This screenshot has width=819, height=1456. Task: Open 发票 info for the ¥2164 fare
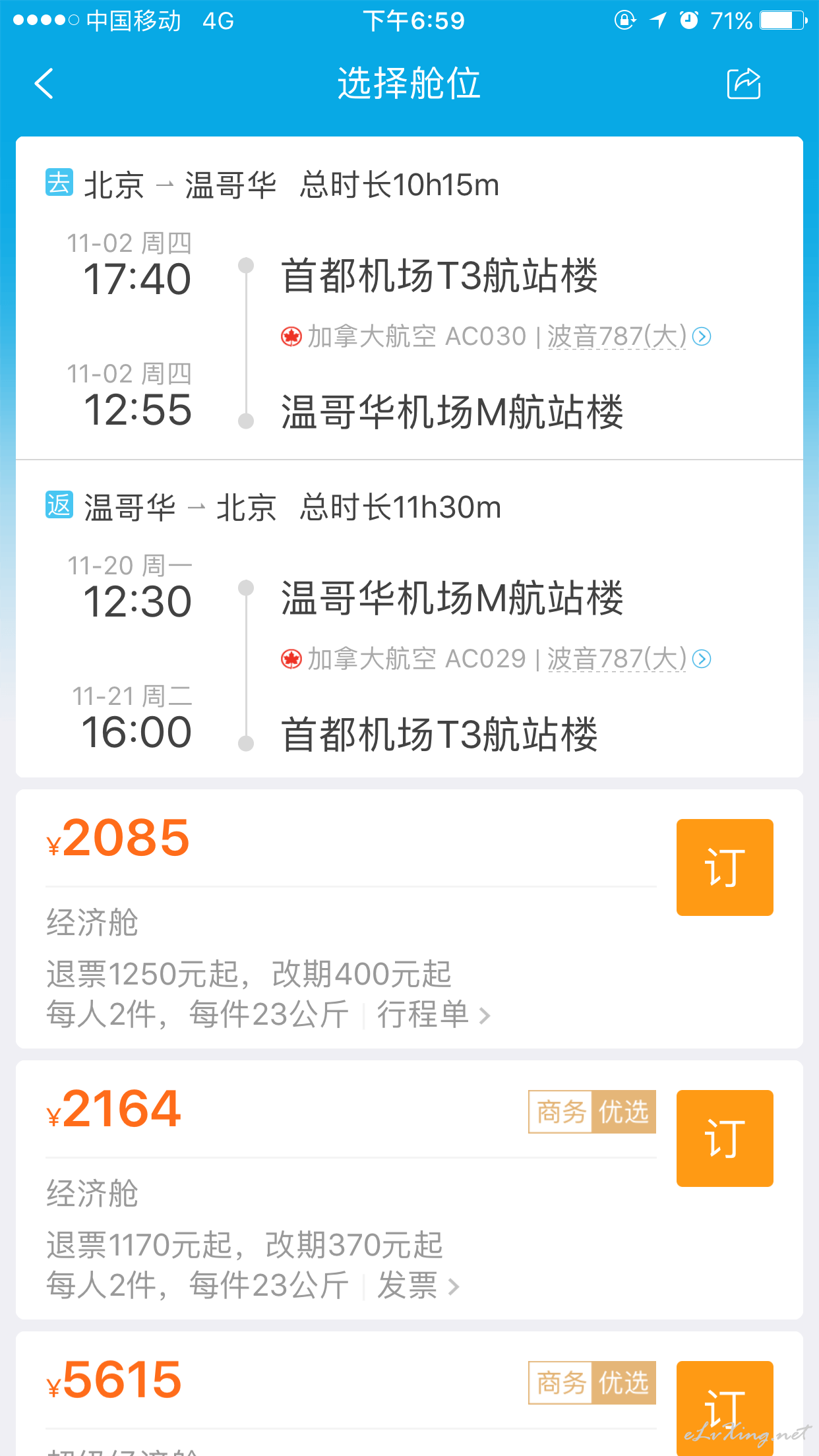[x=417, y=1286]
